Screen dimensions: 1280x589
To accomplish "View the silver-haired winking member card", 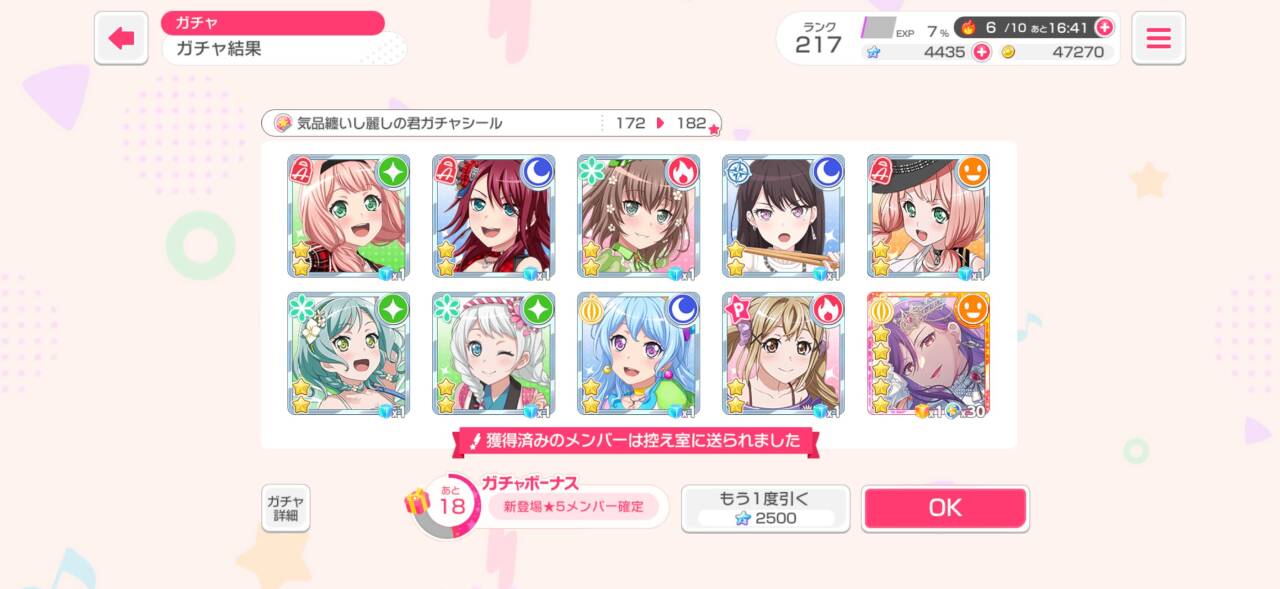I will pyautogui.click(x=493, y=354).
